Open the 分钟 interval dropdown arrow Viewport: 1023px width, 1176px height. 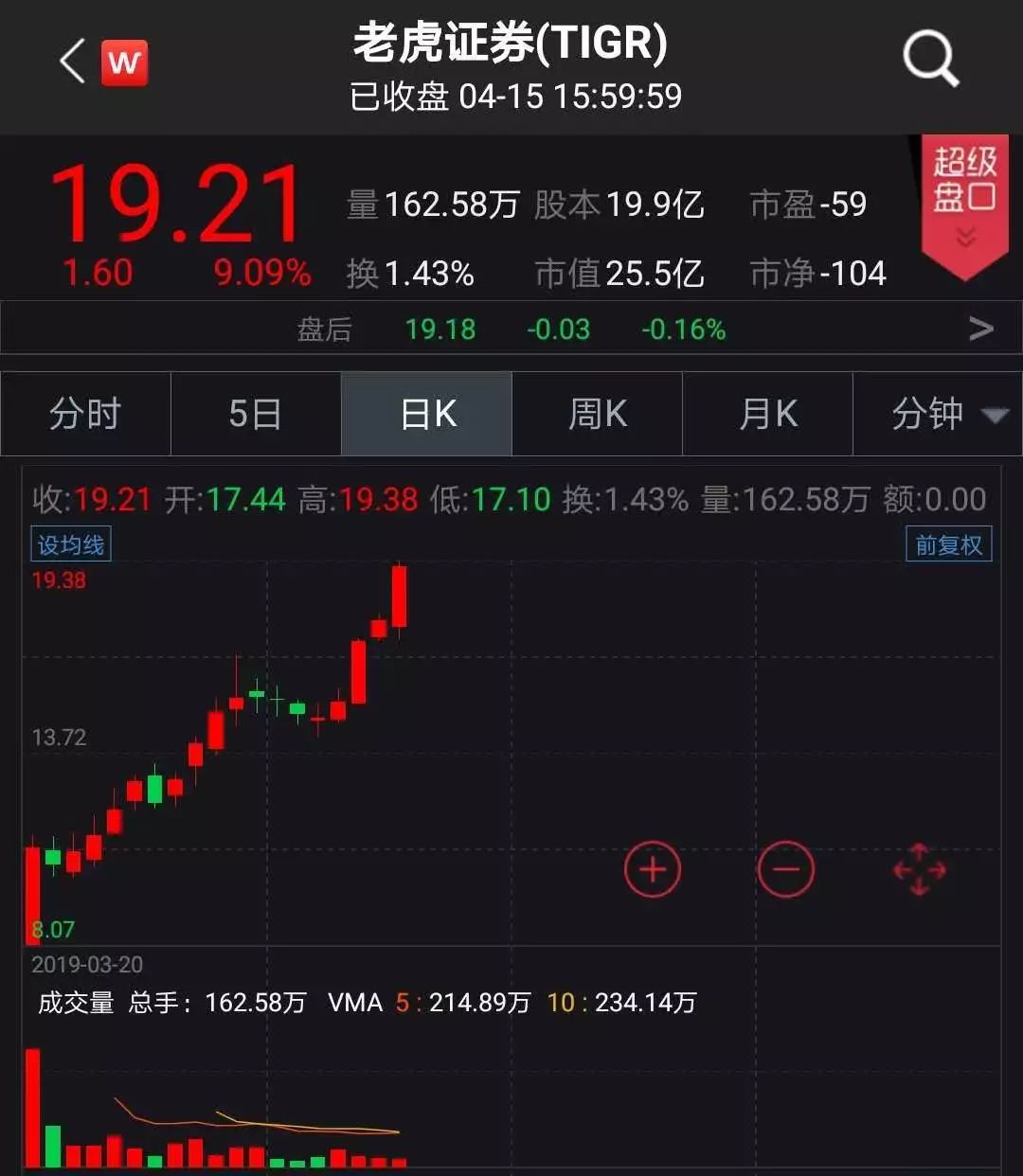click(993, 417)
